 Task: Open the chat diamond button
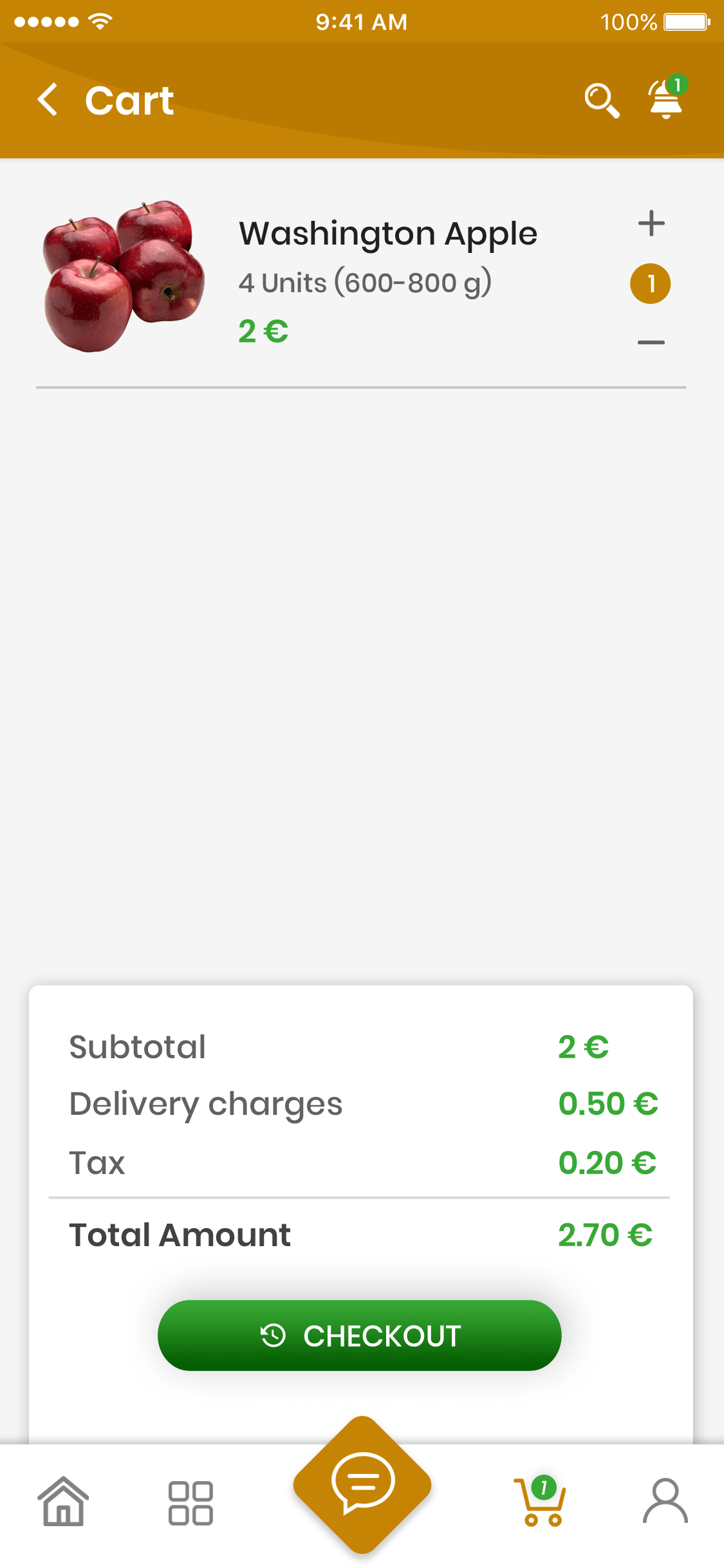click(x=362, y=1484)
